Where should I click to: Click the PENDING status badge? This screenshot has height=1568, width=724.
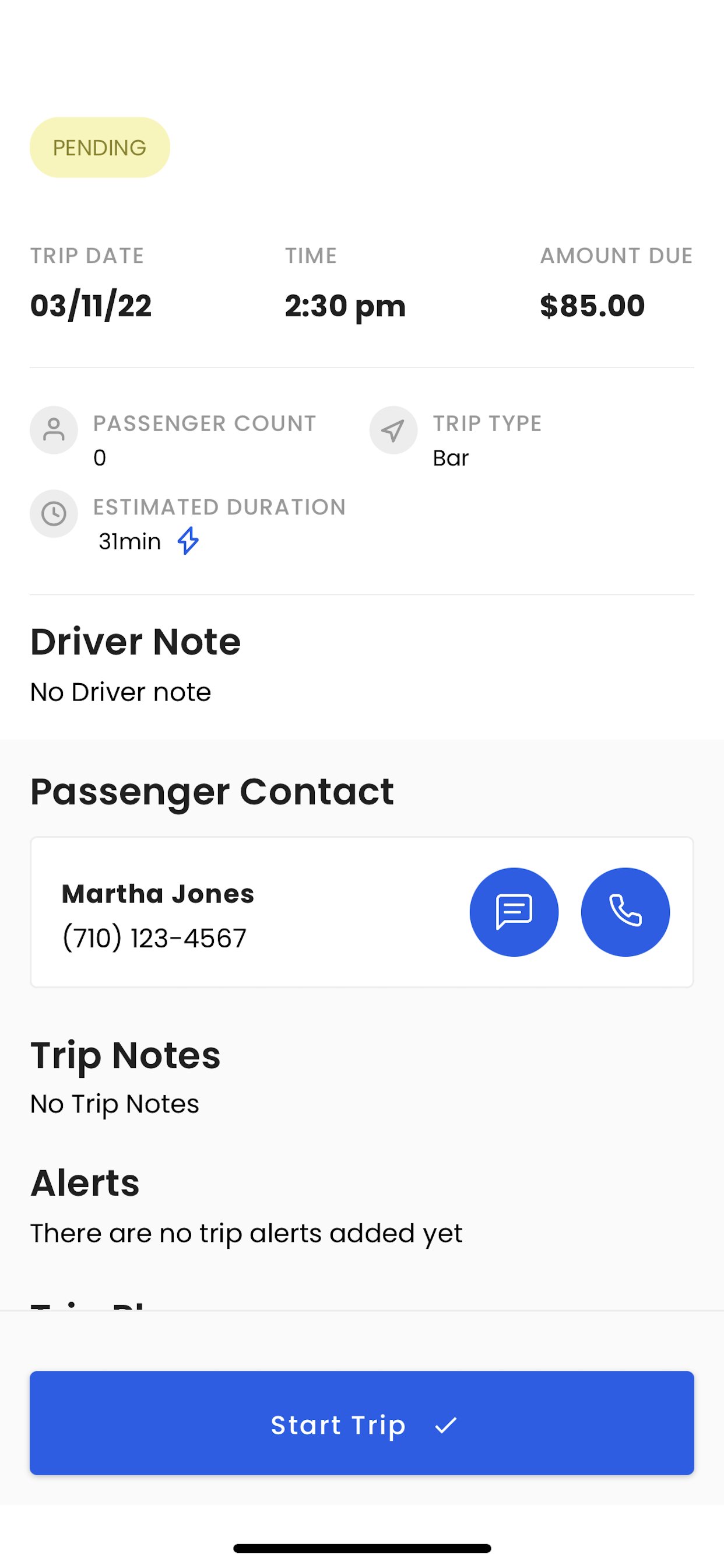coord(99,146)
